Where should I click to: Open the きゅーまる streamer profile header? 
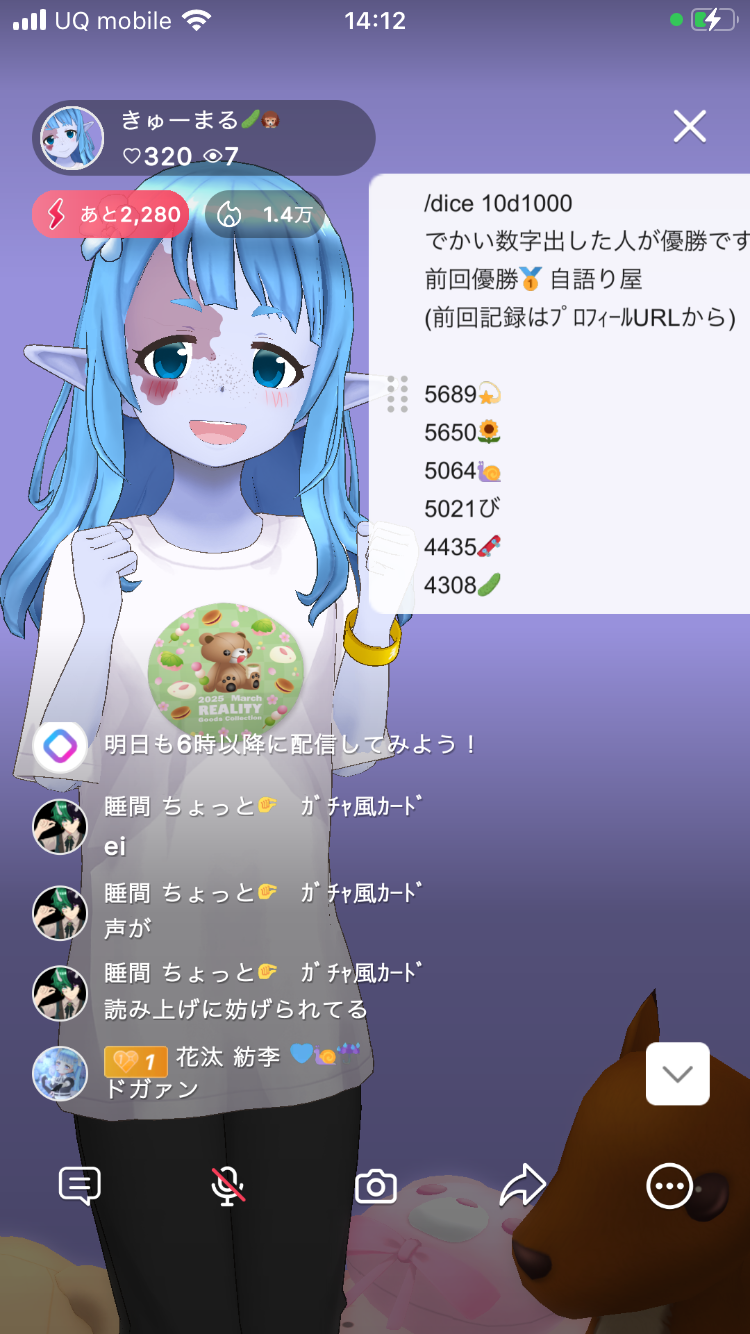coord(205,138)
